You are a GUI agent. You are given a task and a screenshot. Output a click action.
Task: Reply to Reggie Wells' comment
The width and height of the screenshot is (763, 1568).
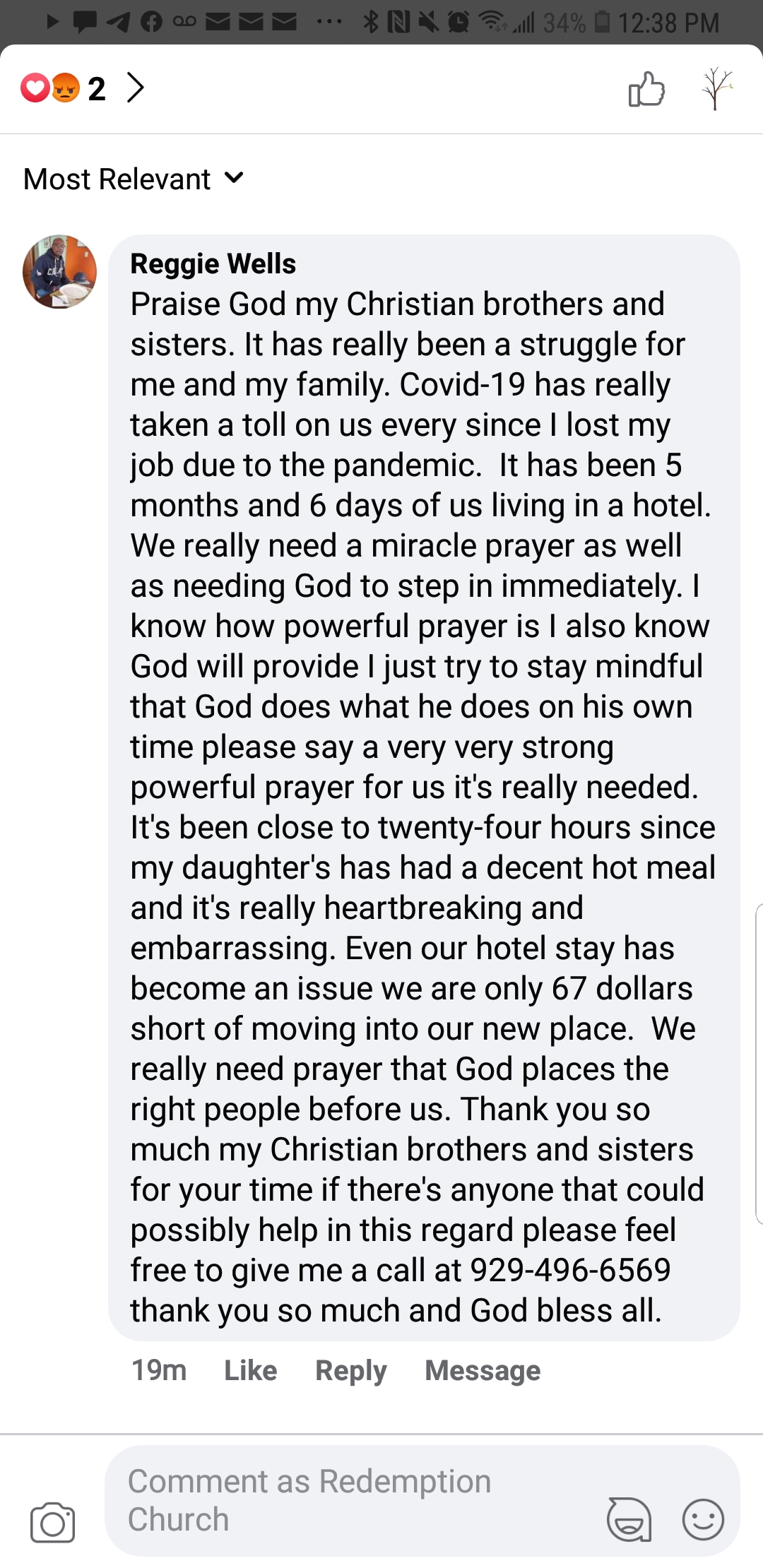point(350,1370)
